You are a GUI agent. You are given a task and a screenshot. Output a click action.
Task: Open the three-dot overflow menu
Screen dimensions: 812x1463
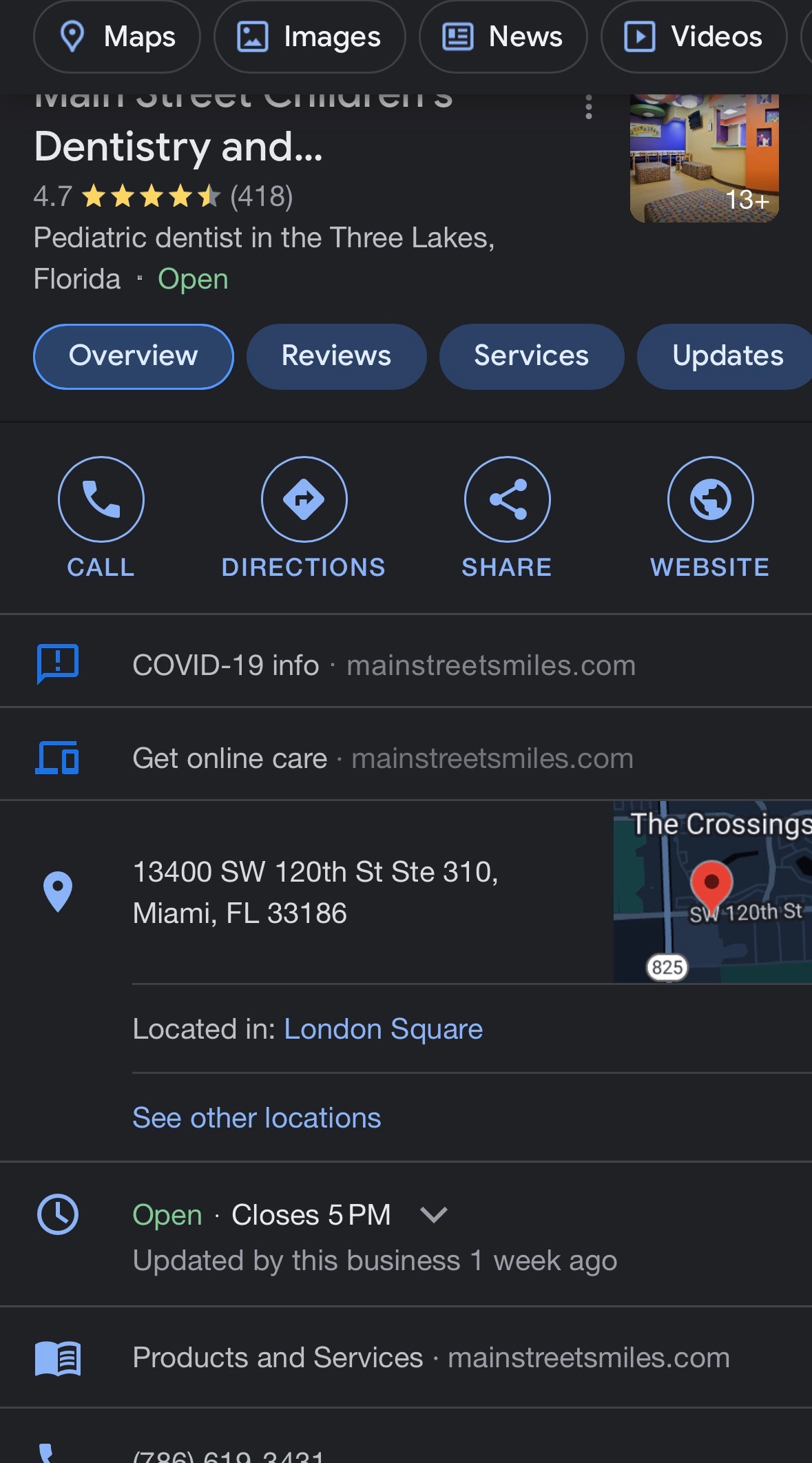(588, 107)
